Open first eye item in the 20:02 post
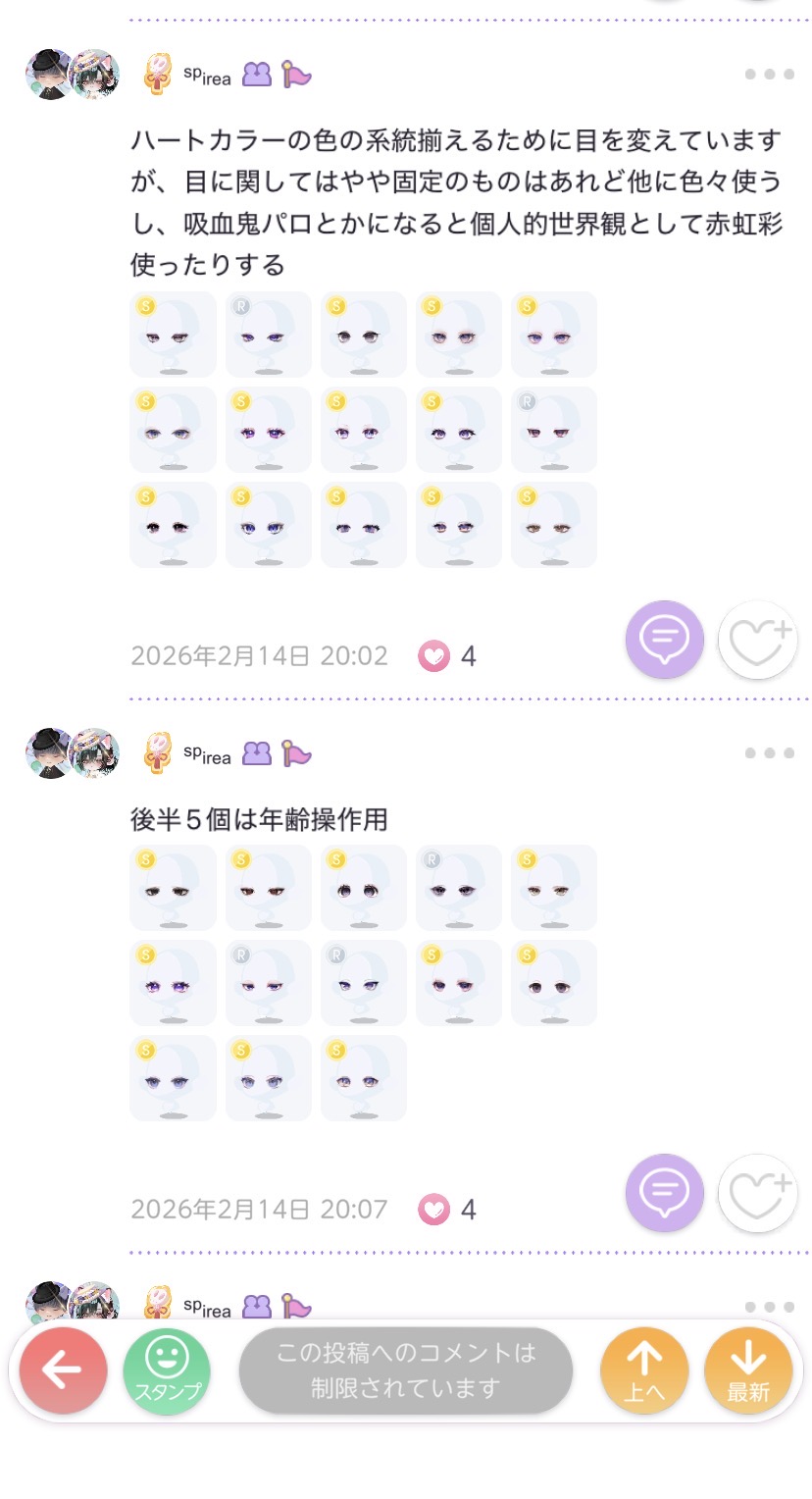Screen dimensions: 812x1499 pyautogui.click(x=173, y=335)
